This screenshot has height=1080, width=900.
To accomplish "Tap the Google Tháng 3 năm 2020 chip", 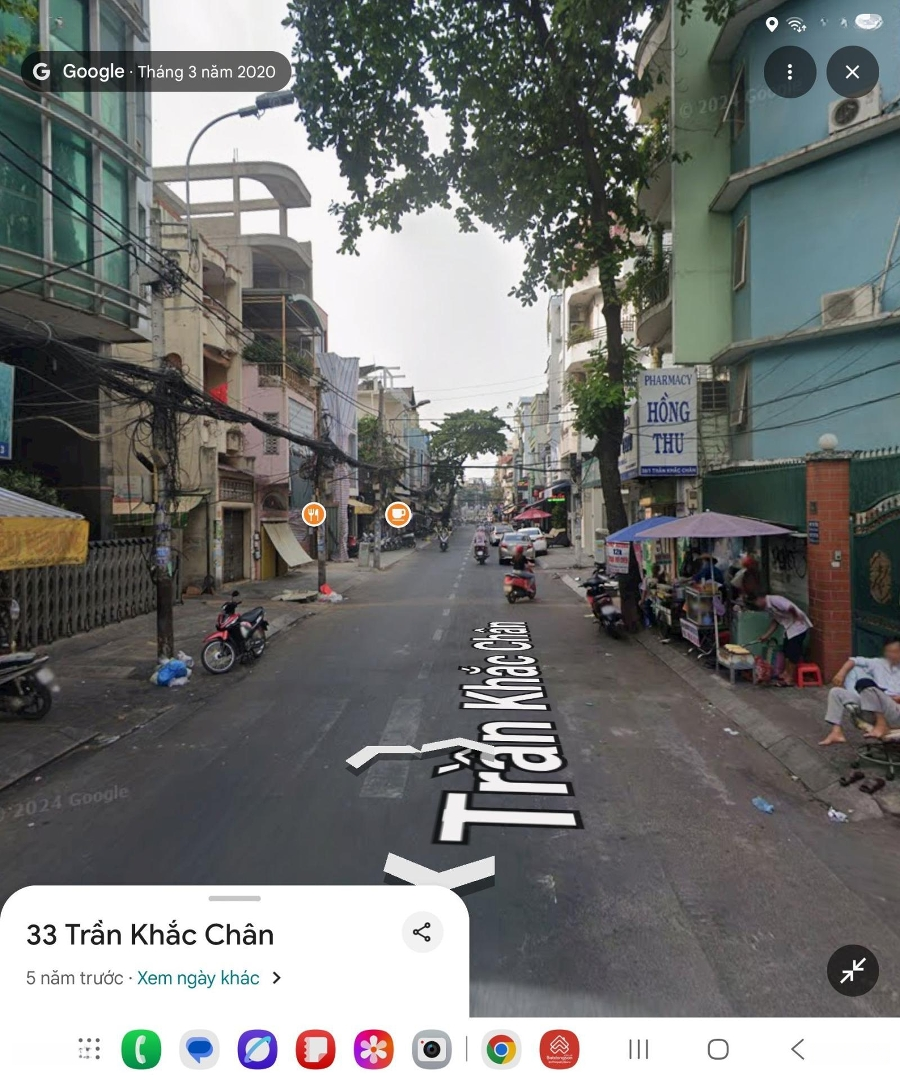I will (x=154, y=71).
